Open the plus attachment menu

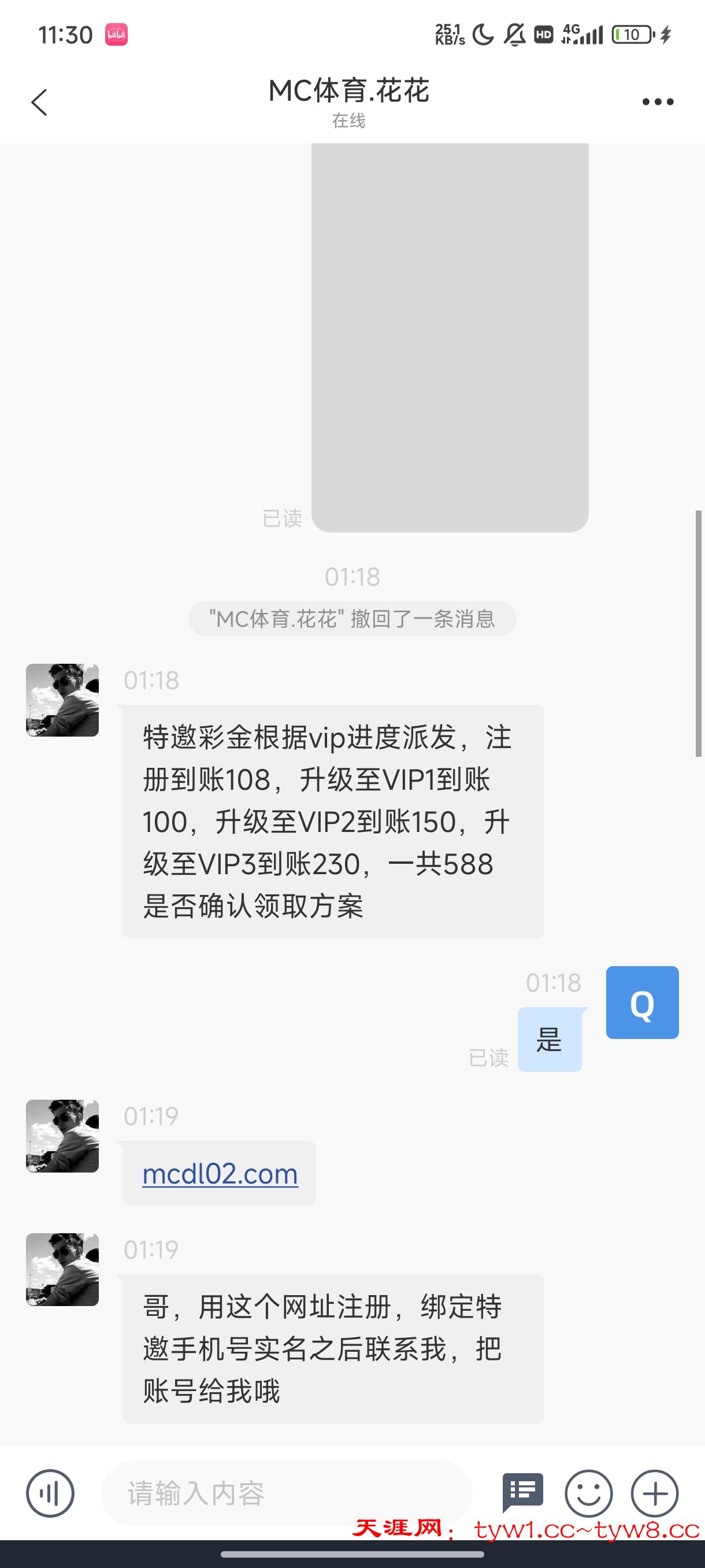click(x=655, y=1493)
